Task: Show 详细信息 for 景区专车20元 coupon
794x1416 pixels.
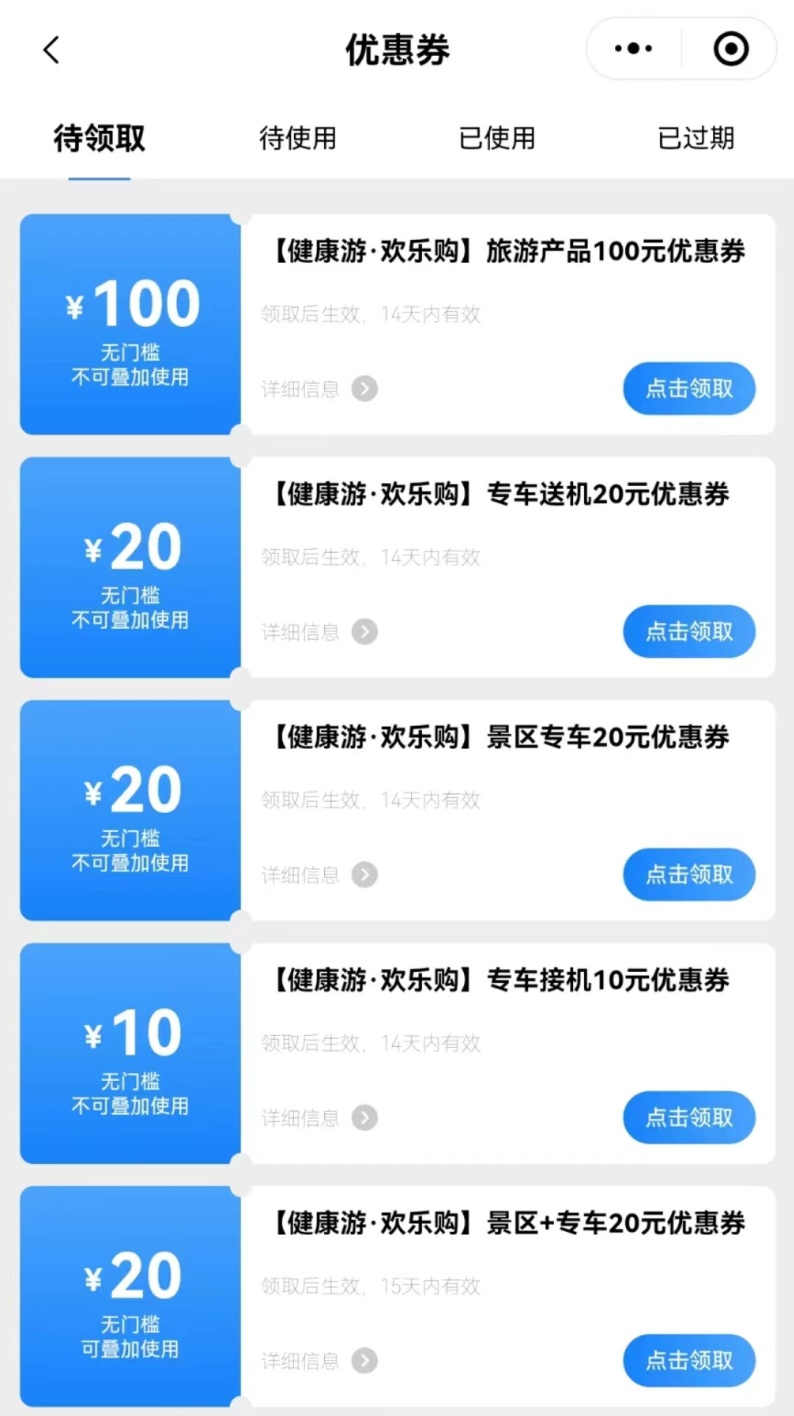Action: [319, 875]
